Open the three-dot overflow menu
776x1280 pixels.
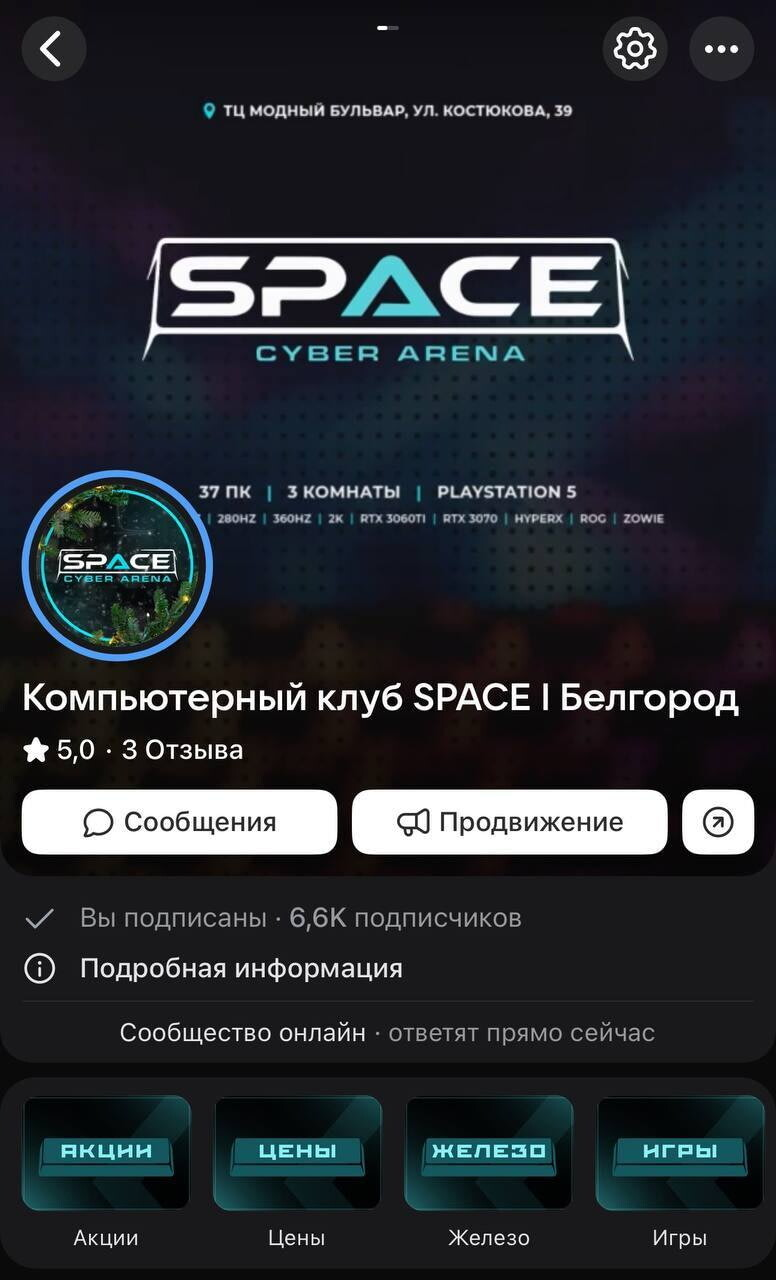pyautogui.click(x=721, y=48)
